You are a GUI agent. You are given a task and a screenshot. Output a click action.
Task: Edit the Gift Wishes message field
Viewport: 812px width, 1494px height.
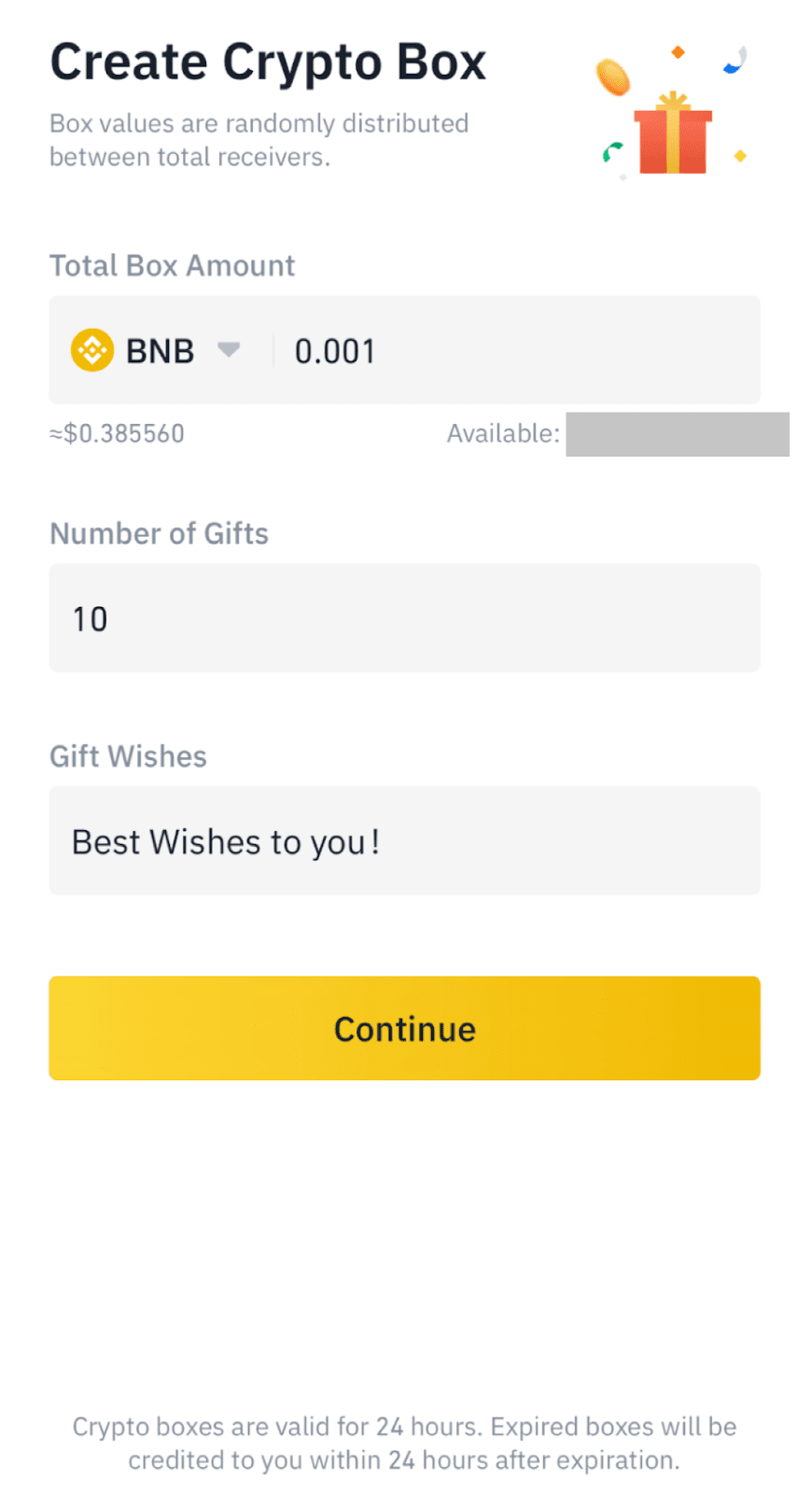404,841
